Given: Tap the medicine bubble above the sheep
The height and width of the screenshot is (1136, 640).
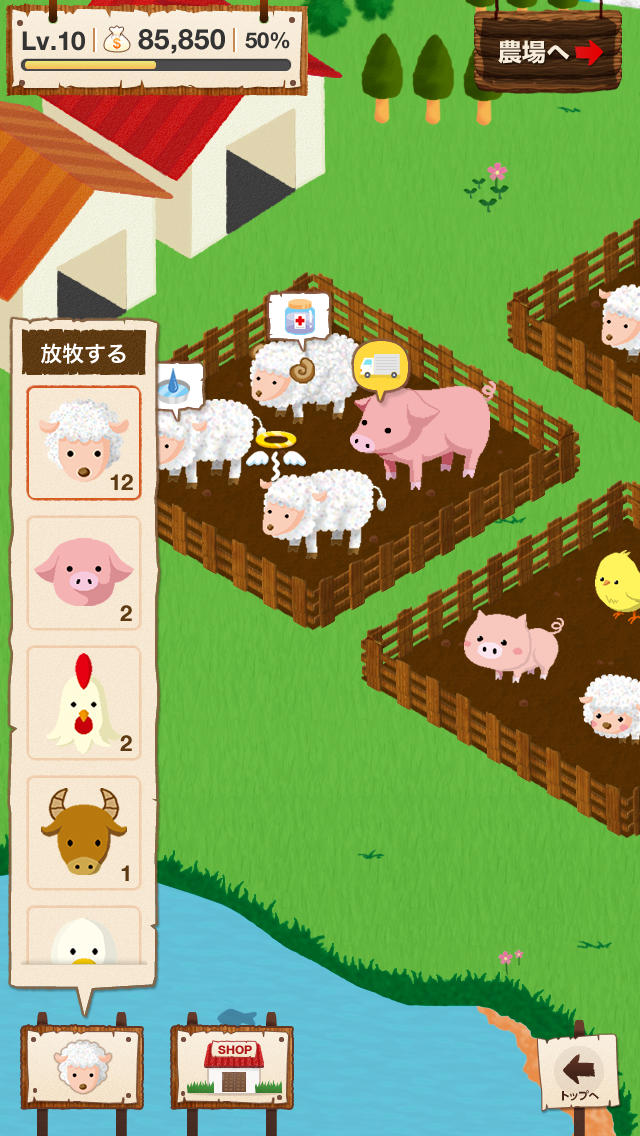Looking at the screenshot, I should [x=299, y=318].
